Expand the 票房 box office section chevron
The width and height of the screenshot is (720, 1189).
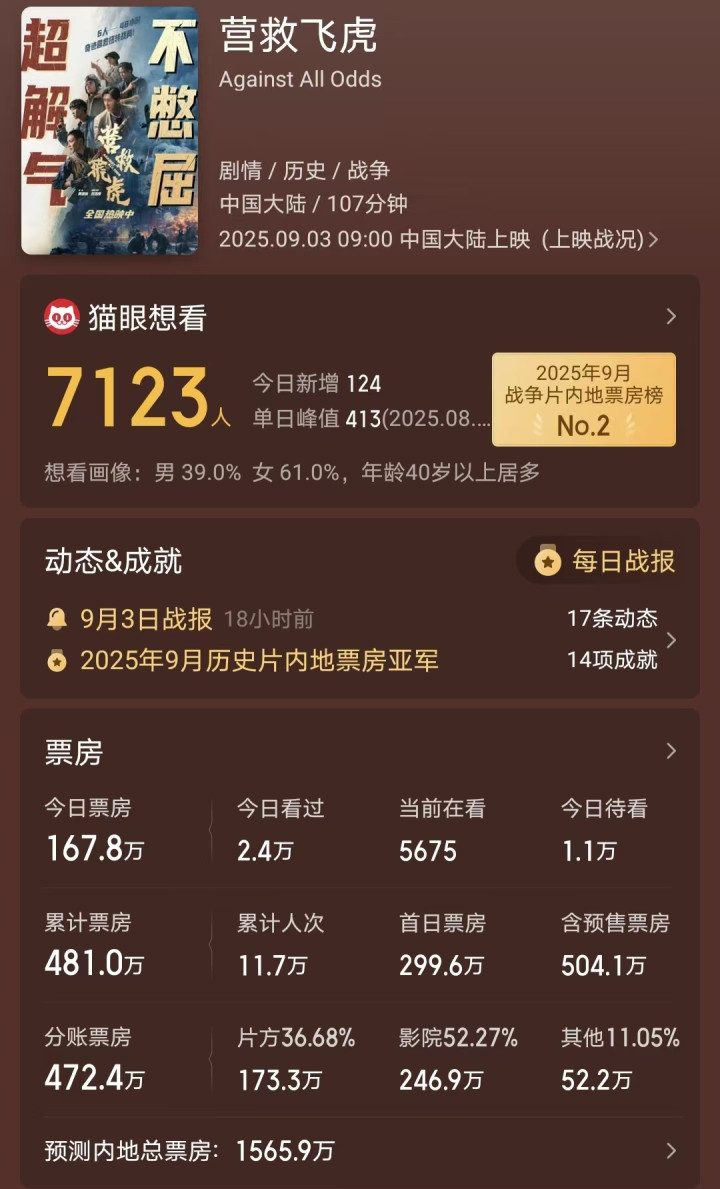(x=671, y=751)
